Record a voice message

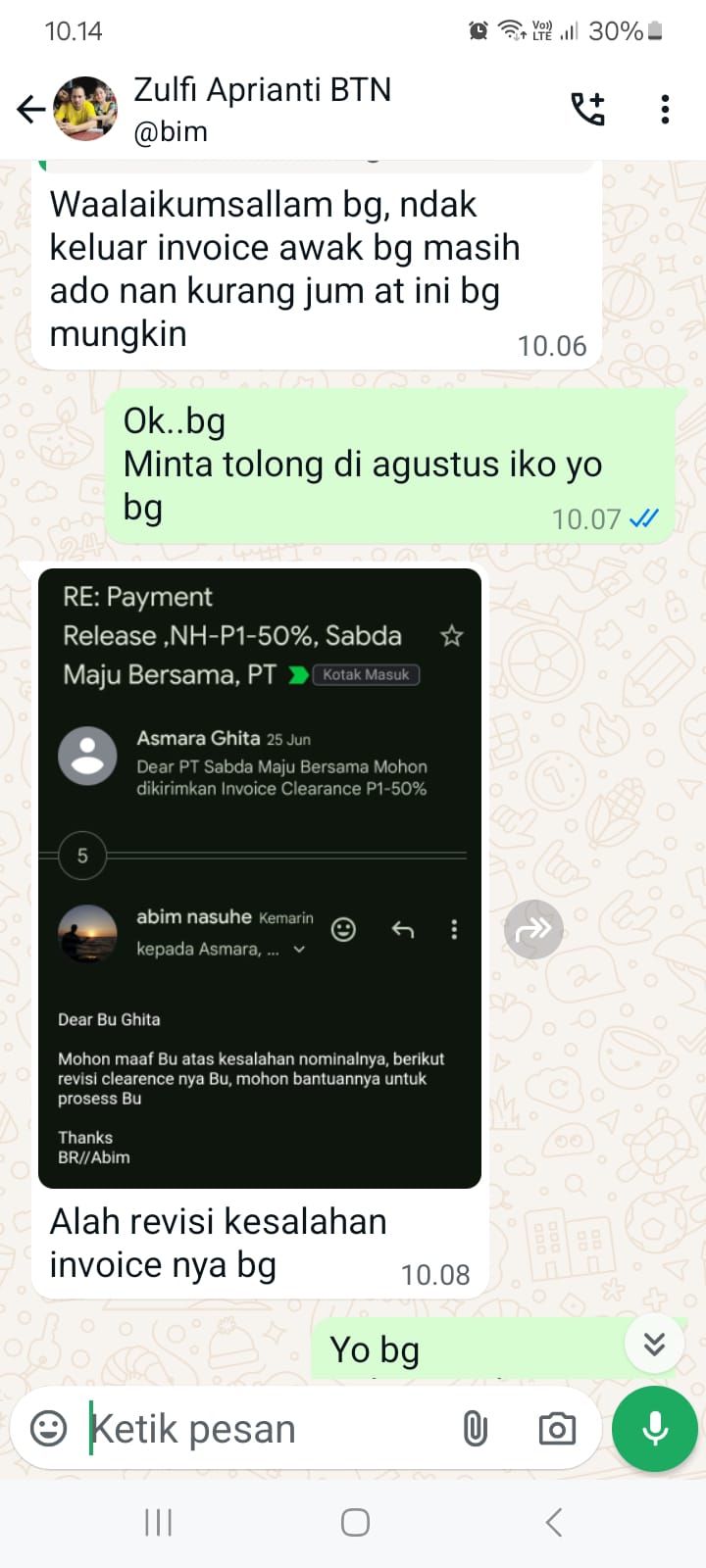(x=654, y=1429)
